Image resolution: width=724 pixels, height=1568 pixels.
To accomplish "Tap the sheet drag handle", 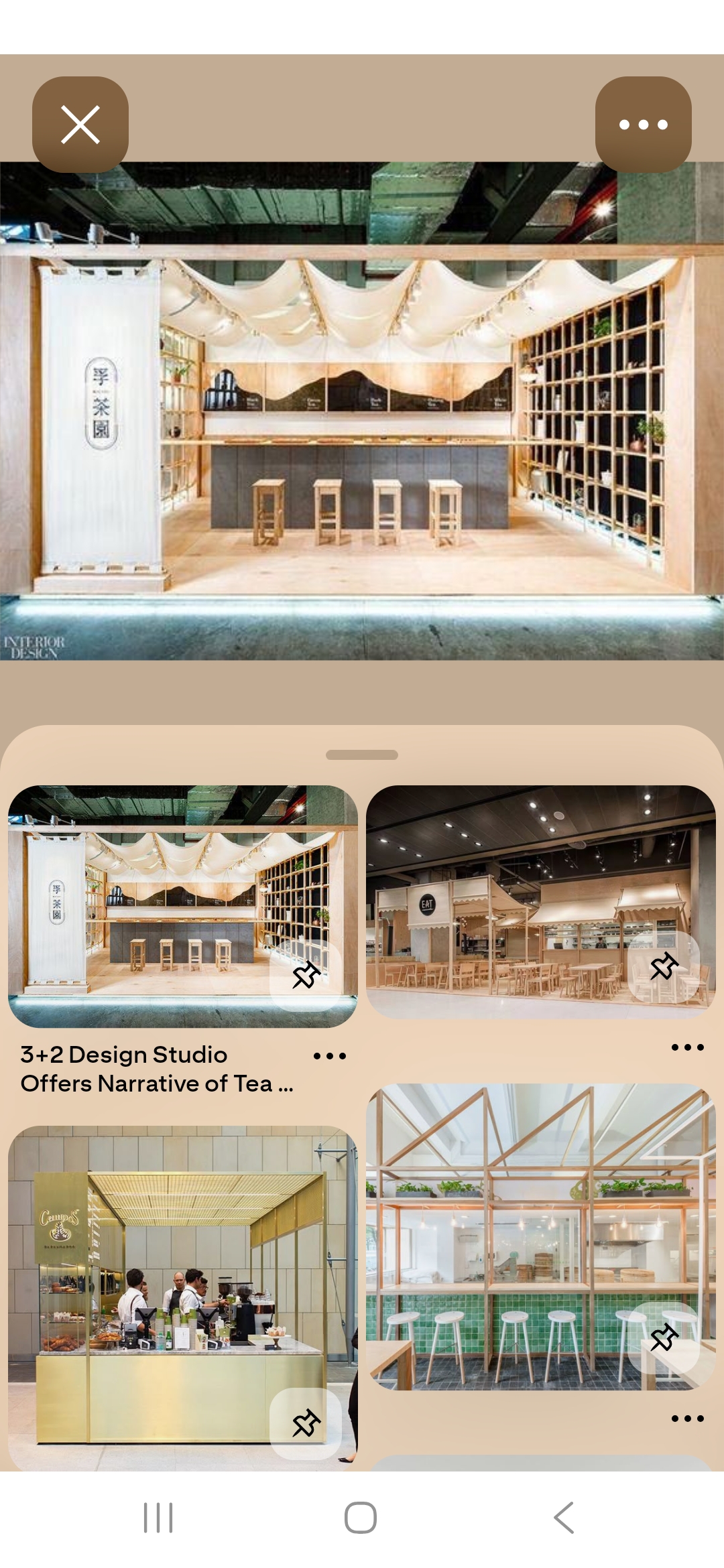I will point(362,755).
